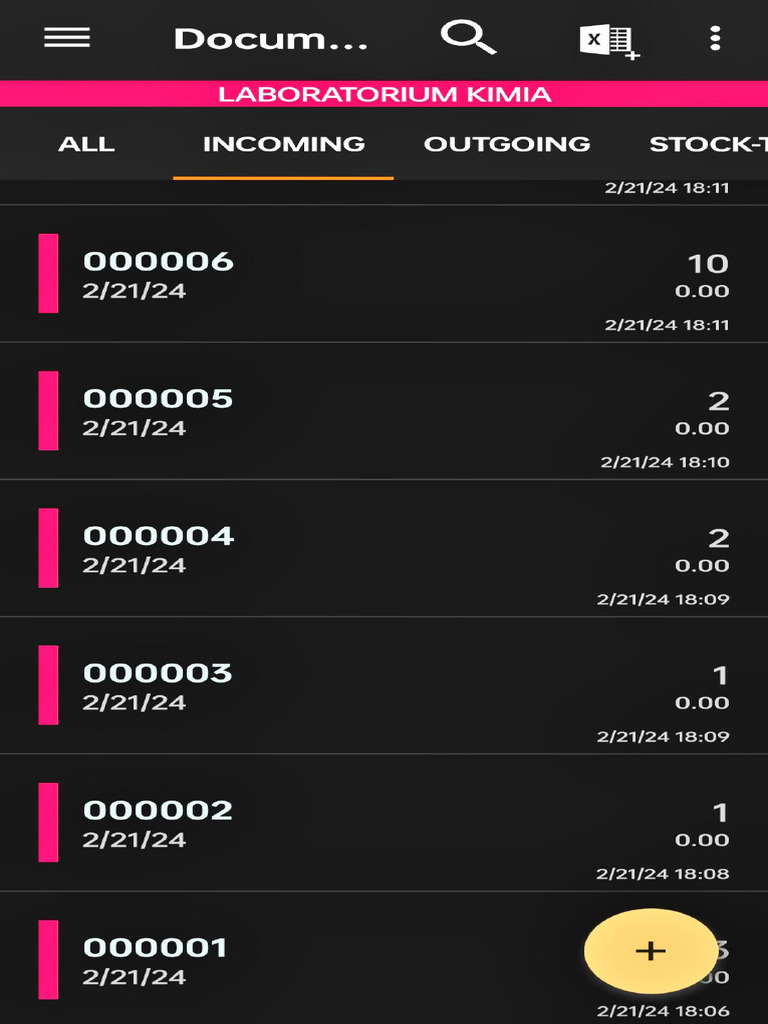Viewport: 768px width, 1024px height.
Task: Open the search magnifier
Action: coord(467,38)
